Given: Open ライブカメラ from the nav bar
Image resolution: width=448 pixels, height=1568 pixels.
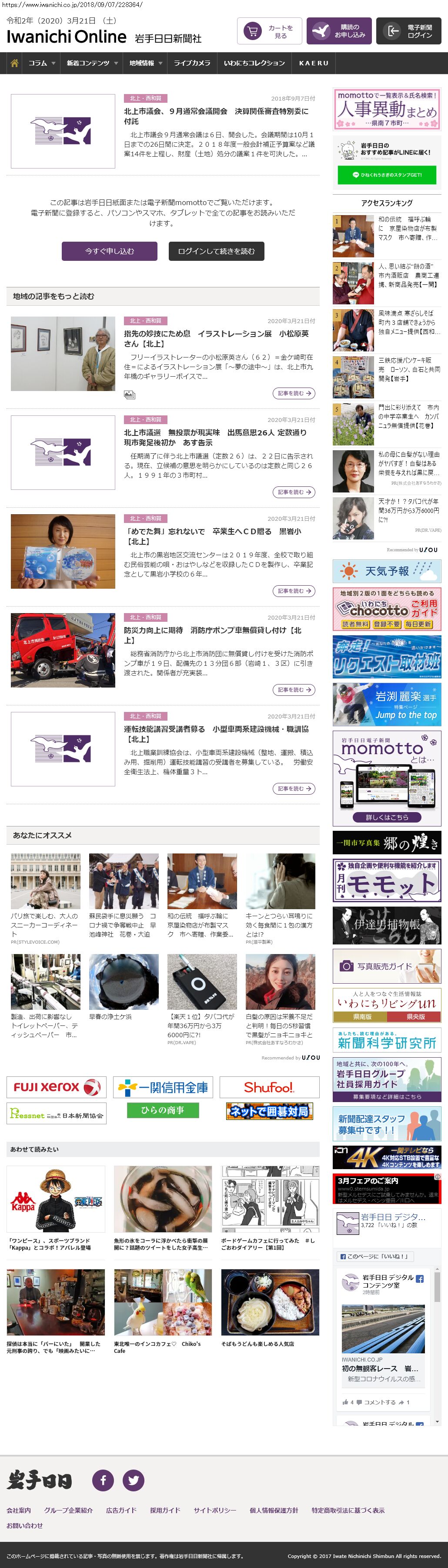Looking at the screenshot, I should (x=192, y=63).
